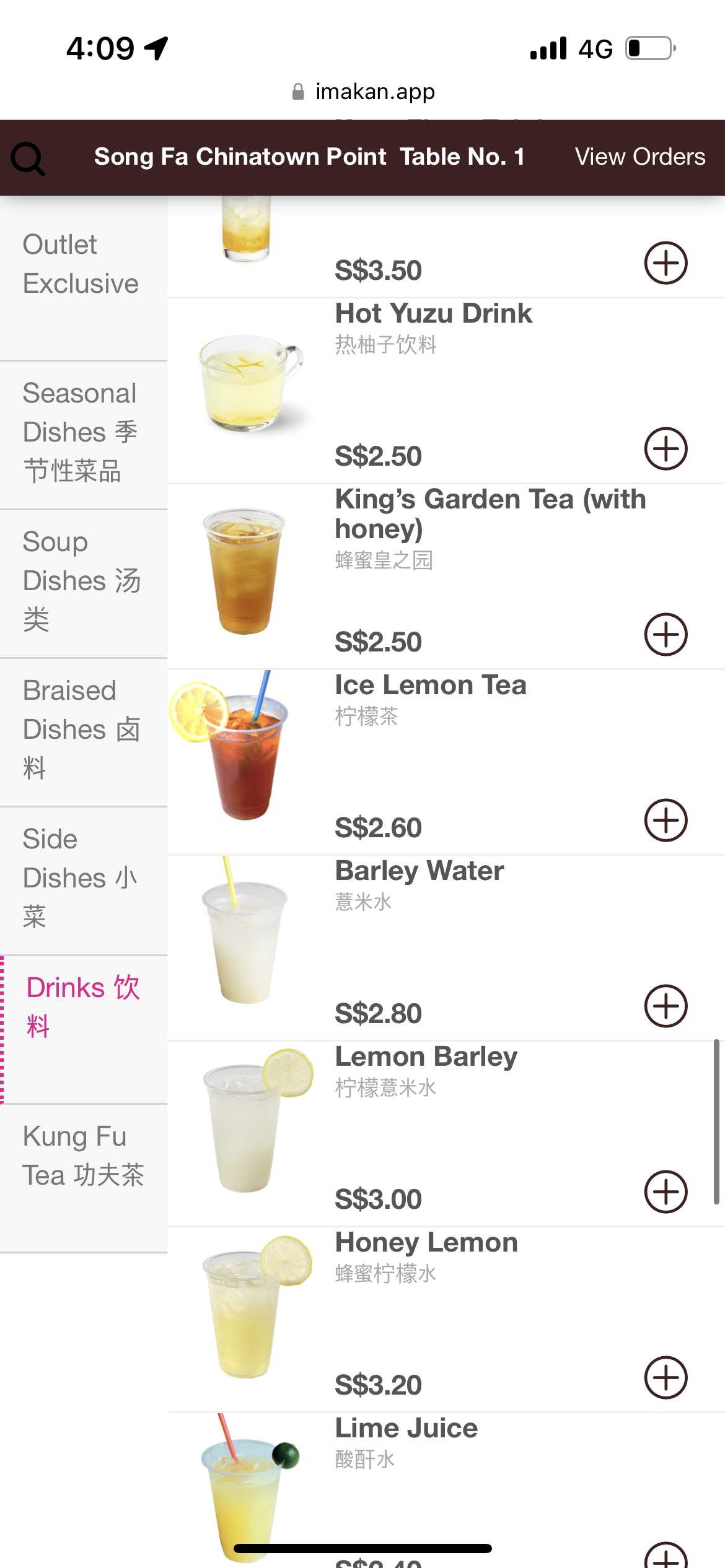Viewport: 725px width, 1568px height.
Task: Add Ice Lemon Tea to the order
Action: pos(666,821)
